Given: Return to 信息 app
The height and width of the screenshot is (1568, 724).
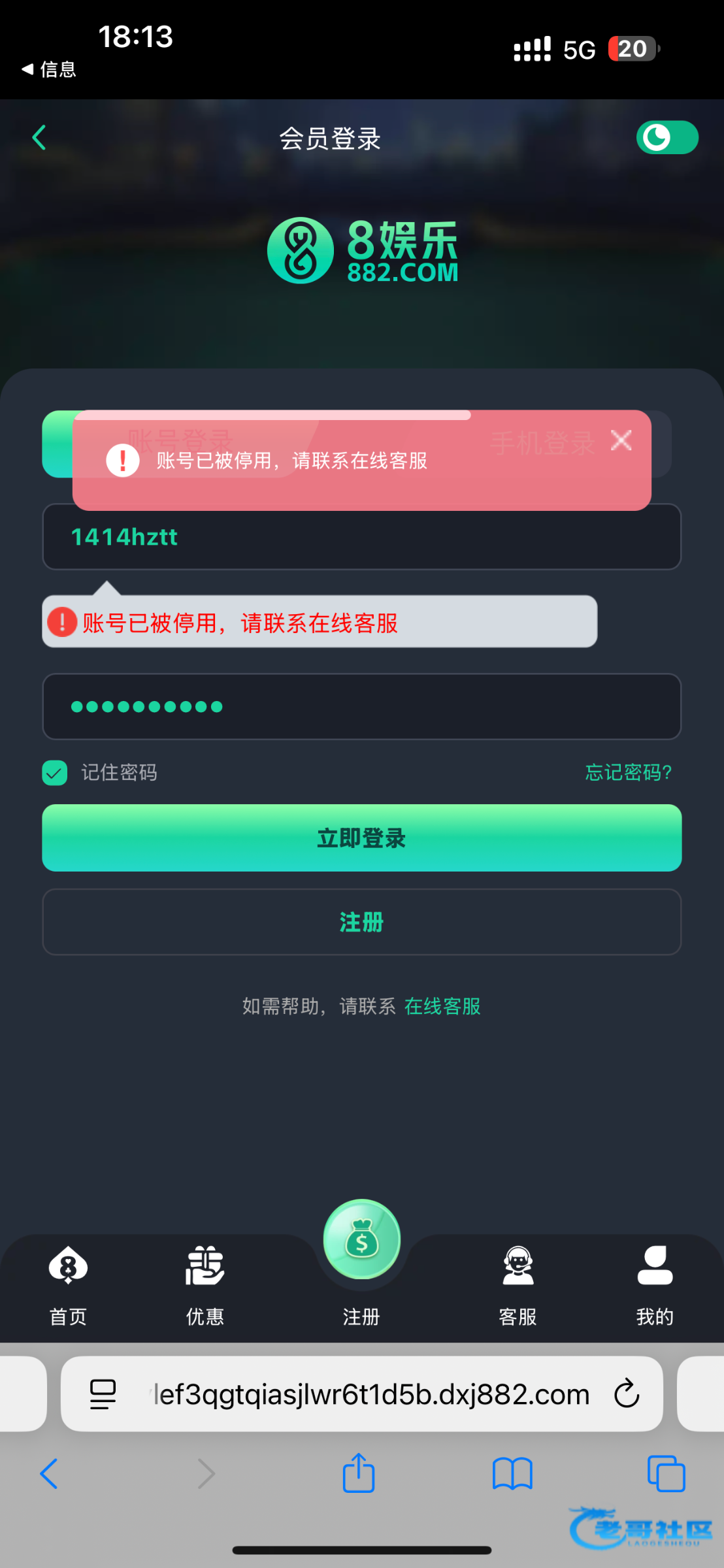Looking at the screenshot, I should [49, 69].
